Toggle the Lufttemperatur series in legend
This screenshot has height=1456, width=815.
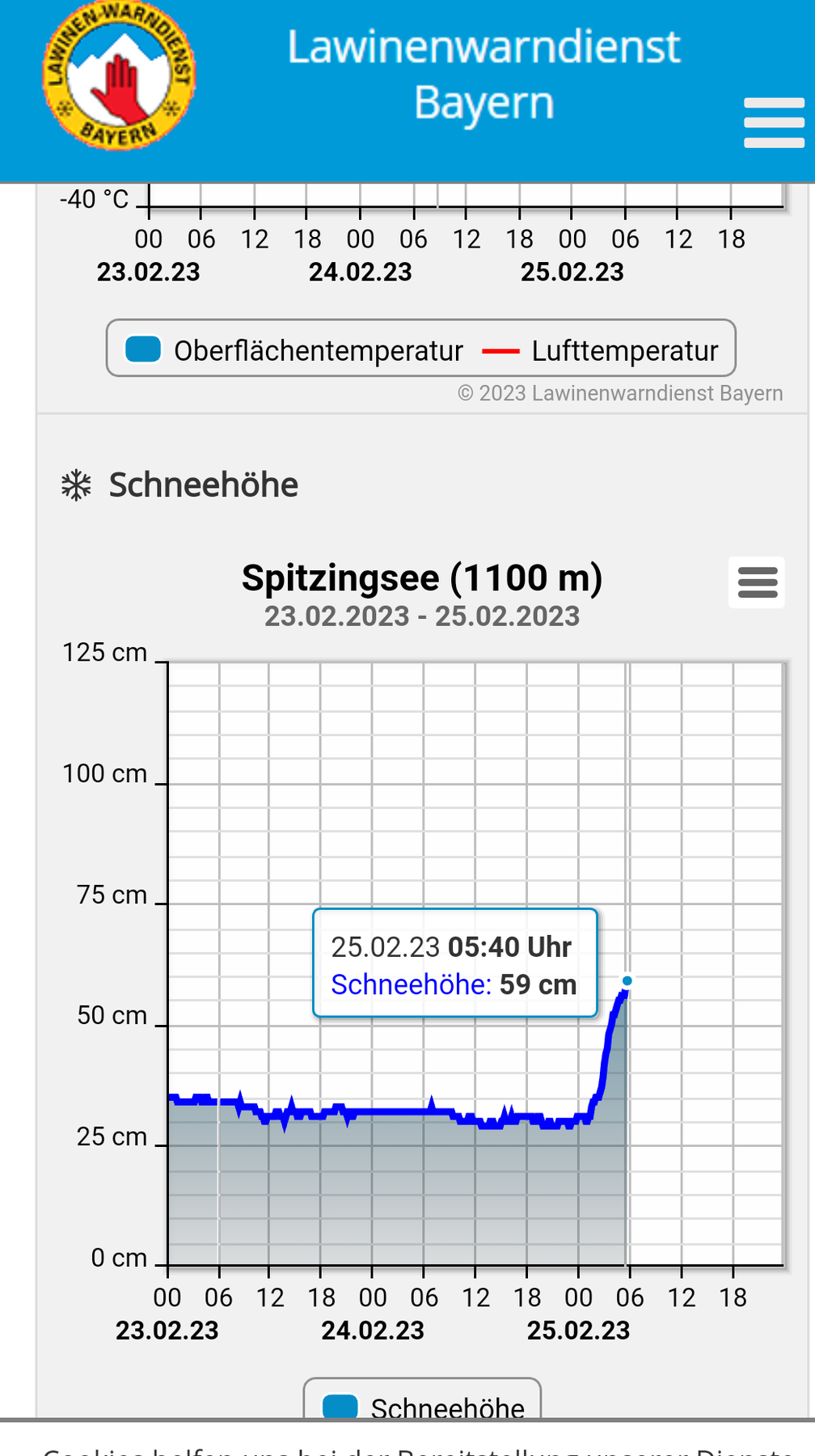(x=601, y=350)
